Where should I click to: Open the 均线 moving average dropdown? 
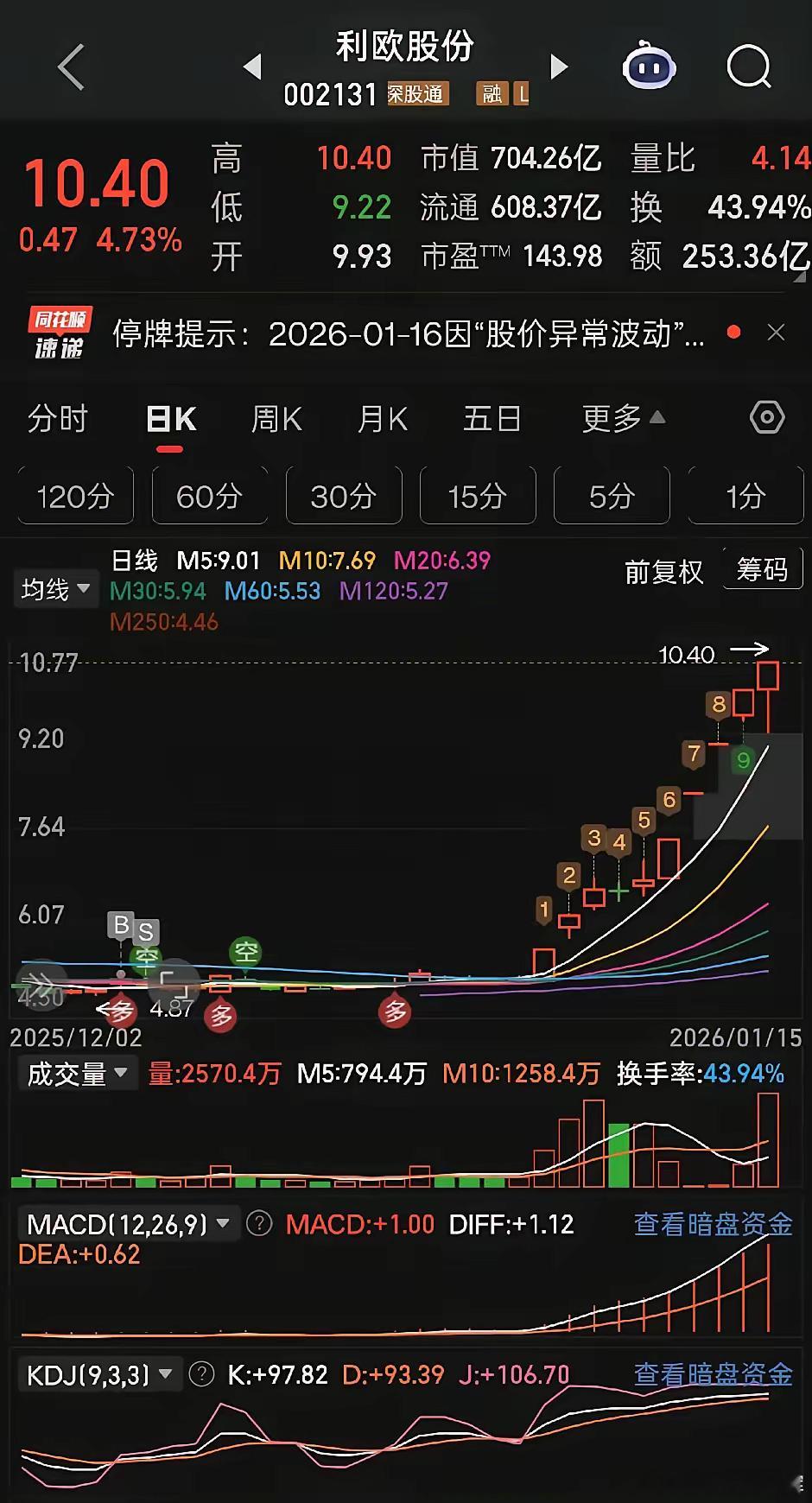[54, 588]
